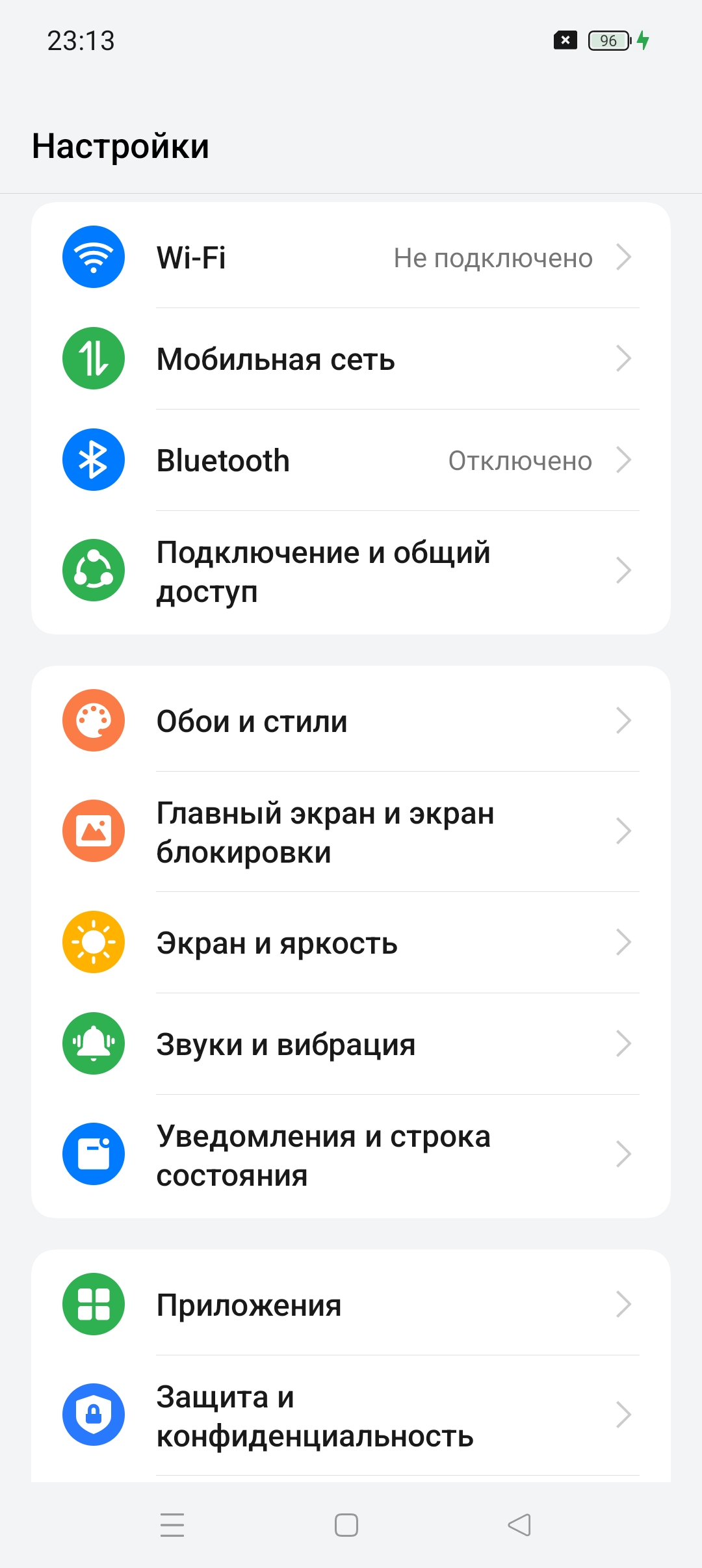Show recent apps
Viewport: 702px width, 1568px height.
click(172, 1524)
